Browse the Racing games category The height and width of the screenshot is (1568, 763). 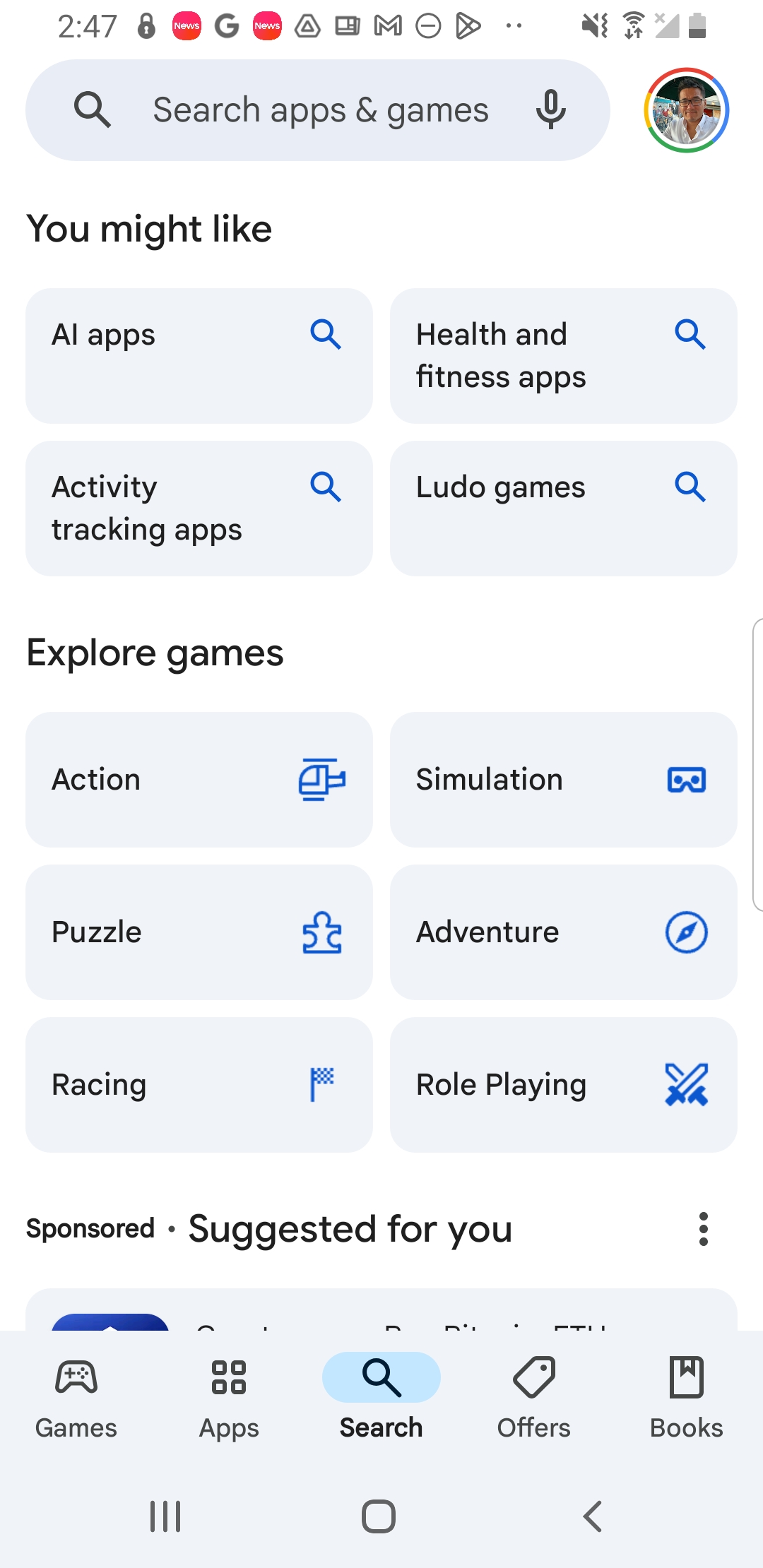click(199, 1084)
